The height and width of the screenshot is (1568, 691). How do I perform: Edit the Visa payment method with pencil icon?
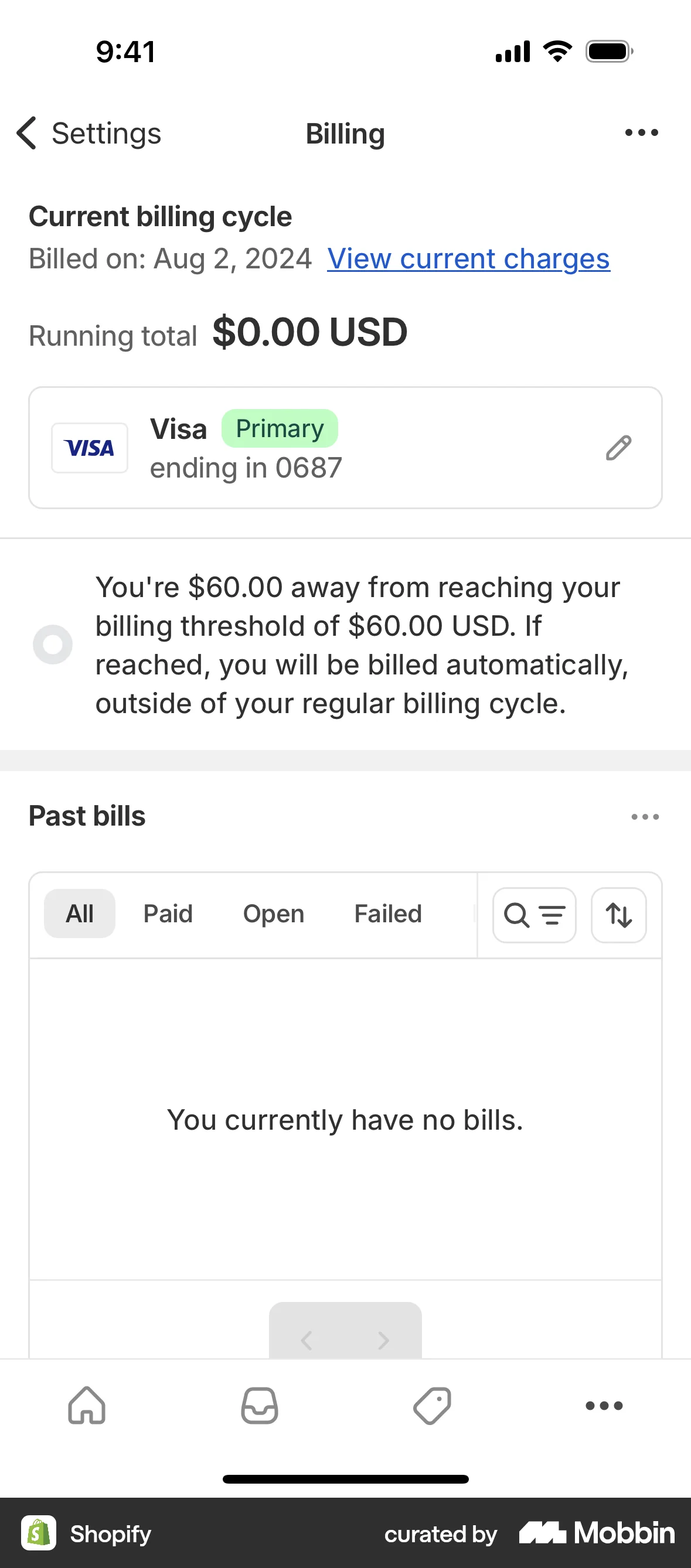click(618, 449)
